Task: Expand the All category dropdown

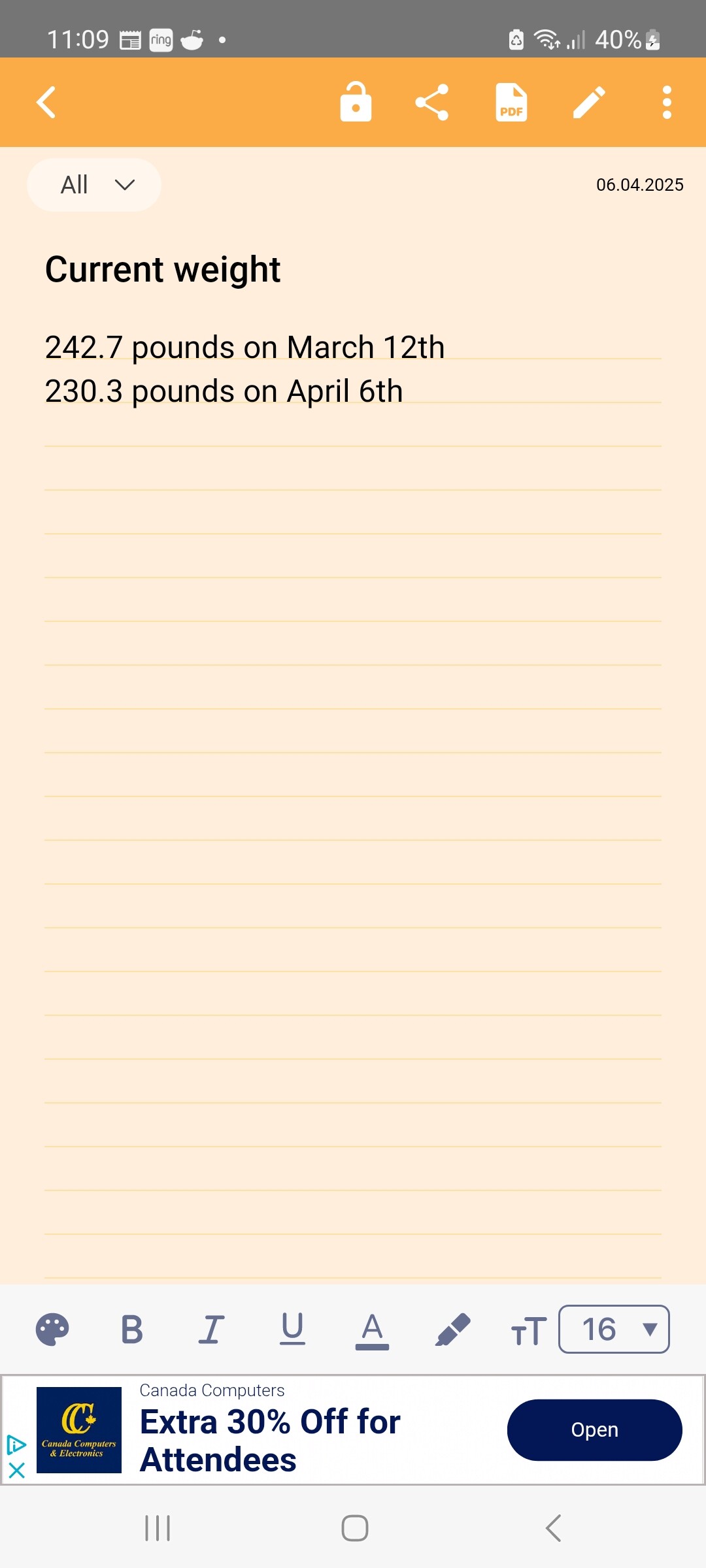Action: click(94, 185)
